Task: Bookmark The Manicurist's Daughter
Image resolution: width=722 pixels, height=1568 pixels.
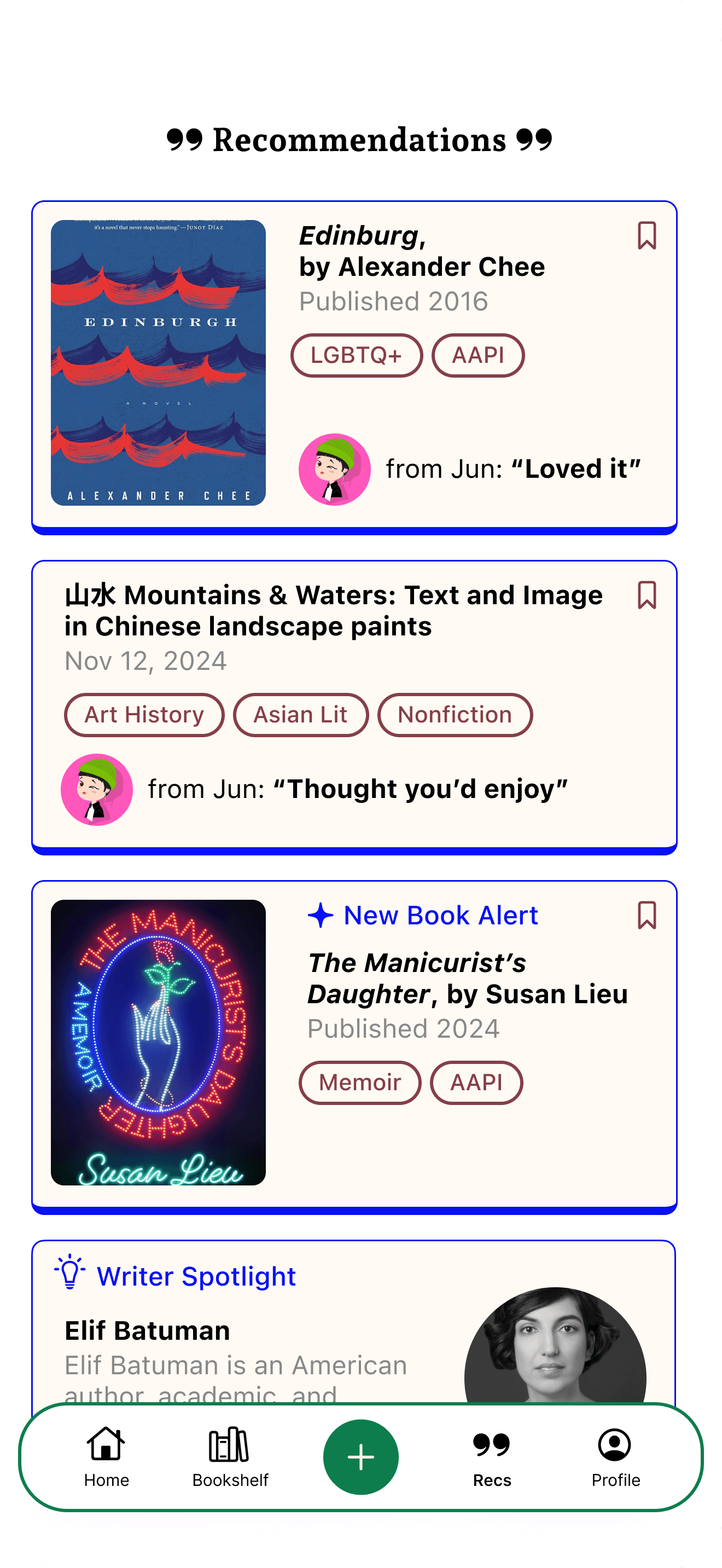Action: tap(647, 915)
